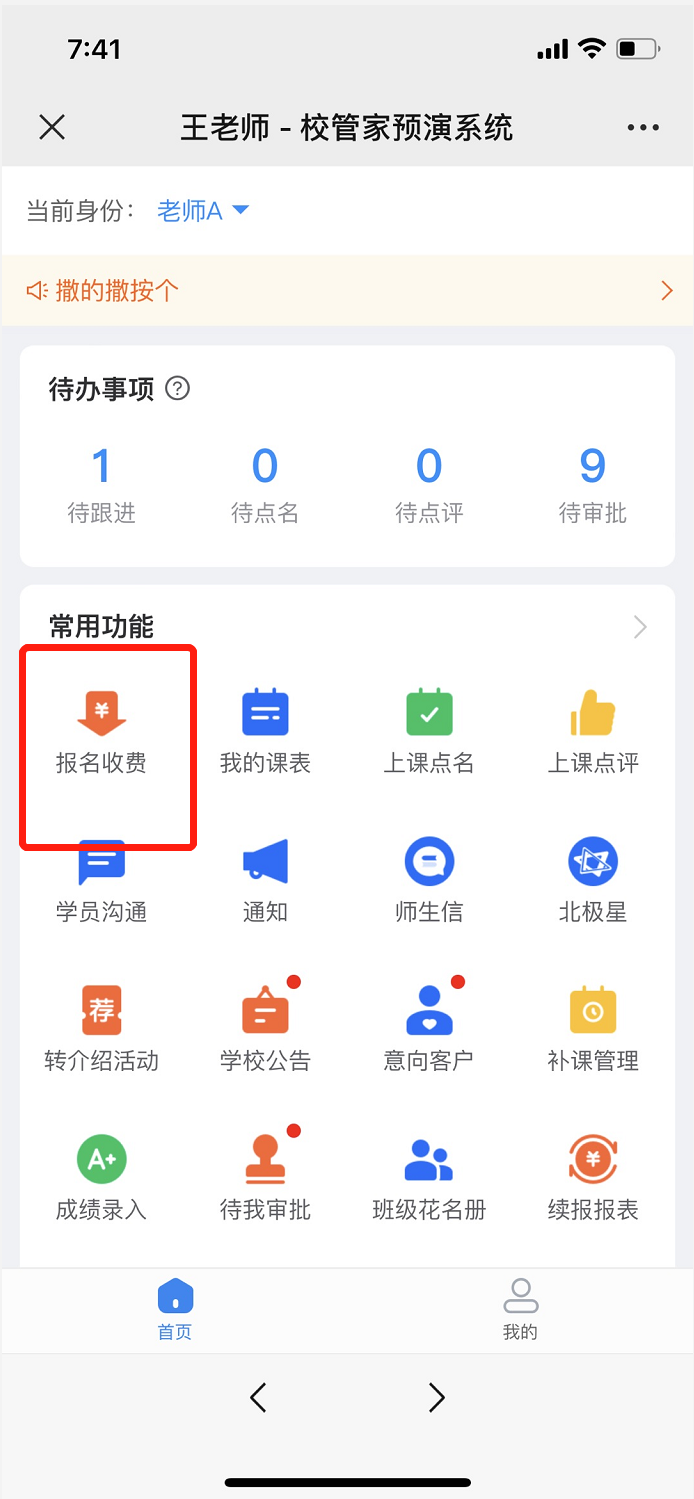Open 报名收费
The image size is (694, 1499).
point(101,730)
